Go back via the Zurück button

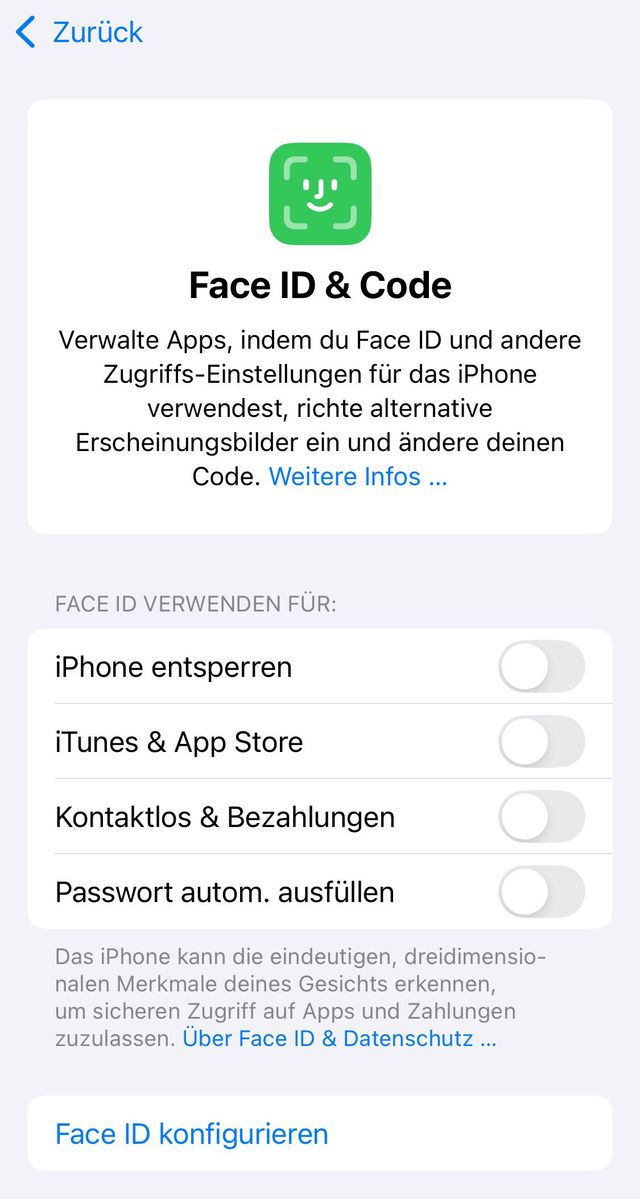pyautogui.click(x=80, y=32)
